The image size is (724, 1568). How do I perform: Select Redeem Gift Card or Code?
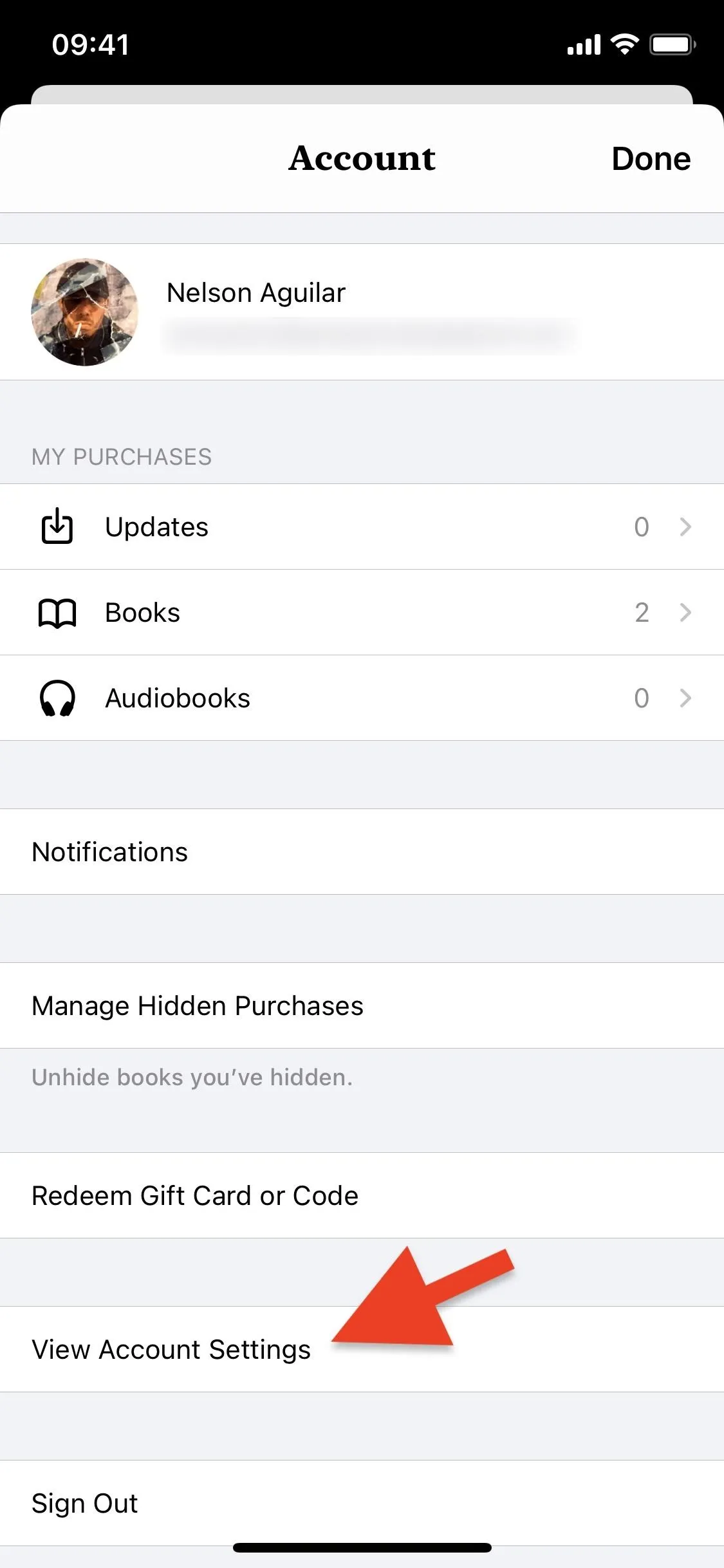pos(362,1195)
